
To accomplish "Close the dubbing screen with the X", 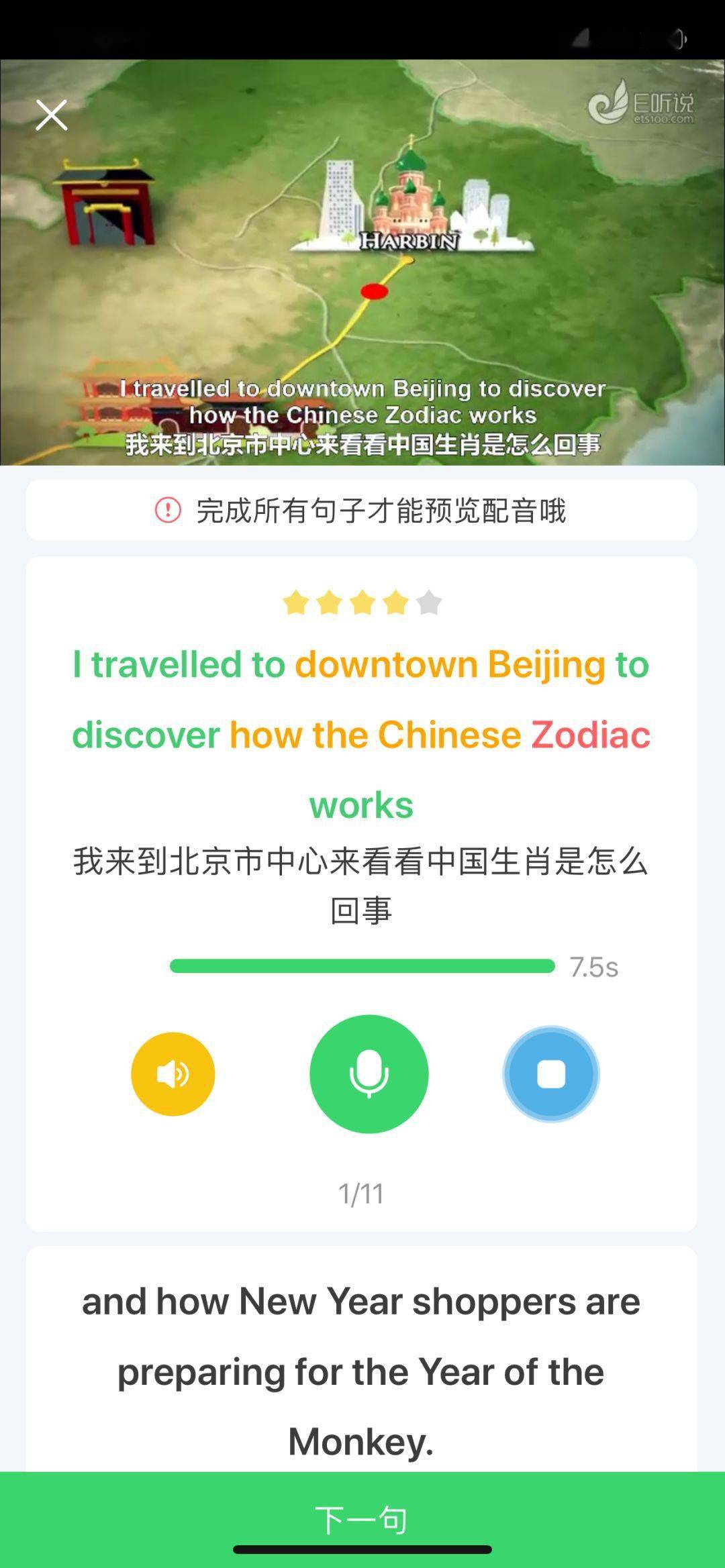I will tap(52, 115).
